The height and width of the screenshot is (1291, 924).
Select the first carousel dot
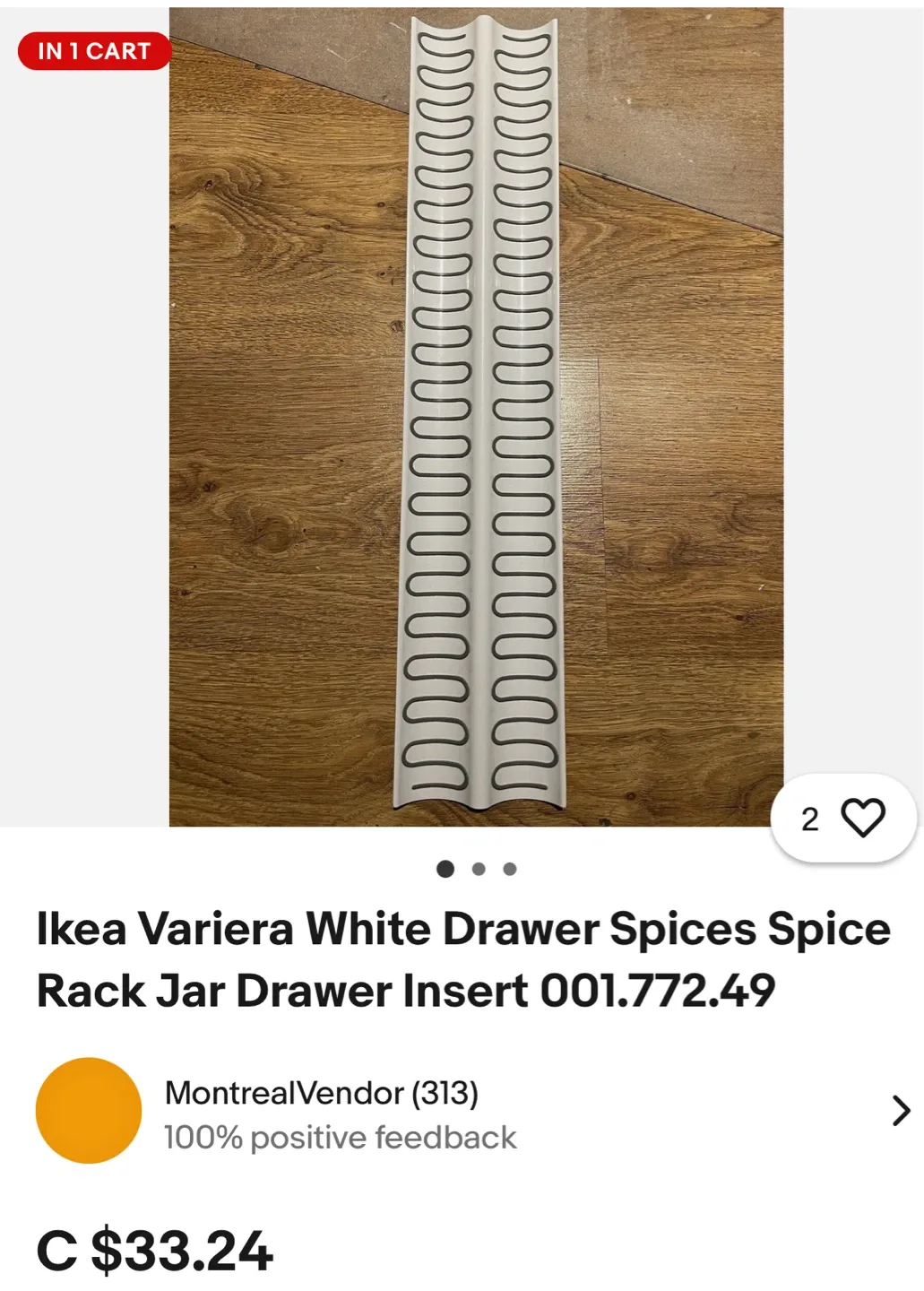point(445,868)
